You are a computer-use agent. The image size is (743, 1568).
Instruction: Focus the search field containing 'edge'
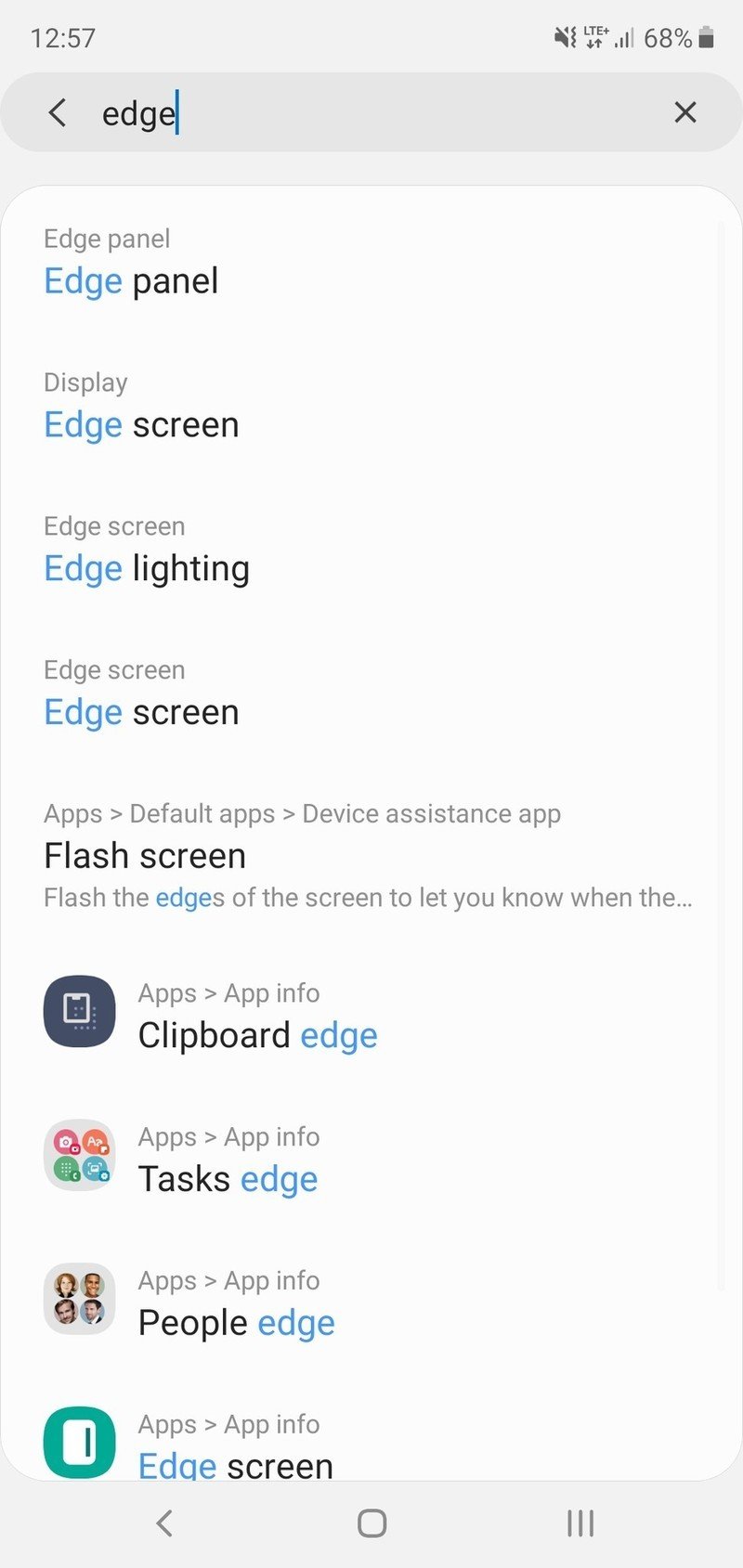pyautogui.click(x=371, y=113)
